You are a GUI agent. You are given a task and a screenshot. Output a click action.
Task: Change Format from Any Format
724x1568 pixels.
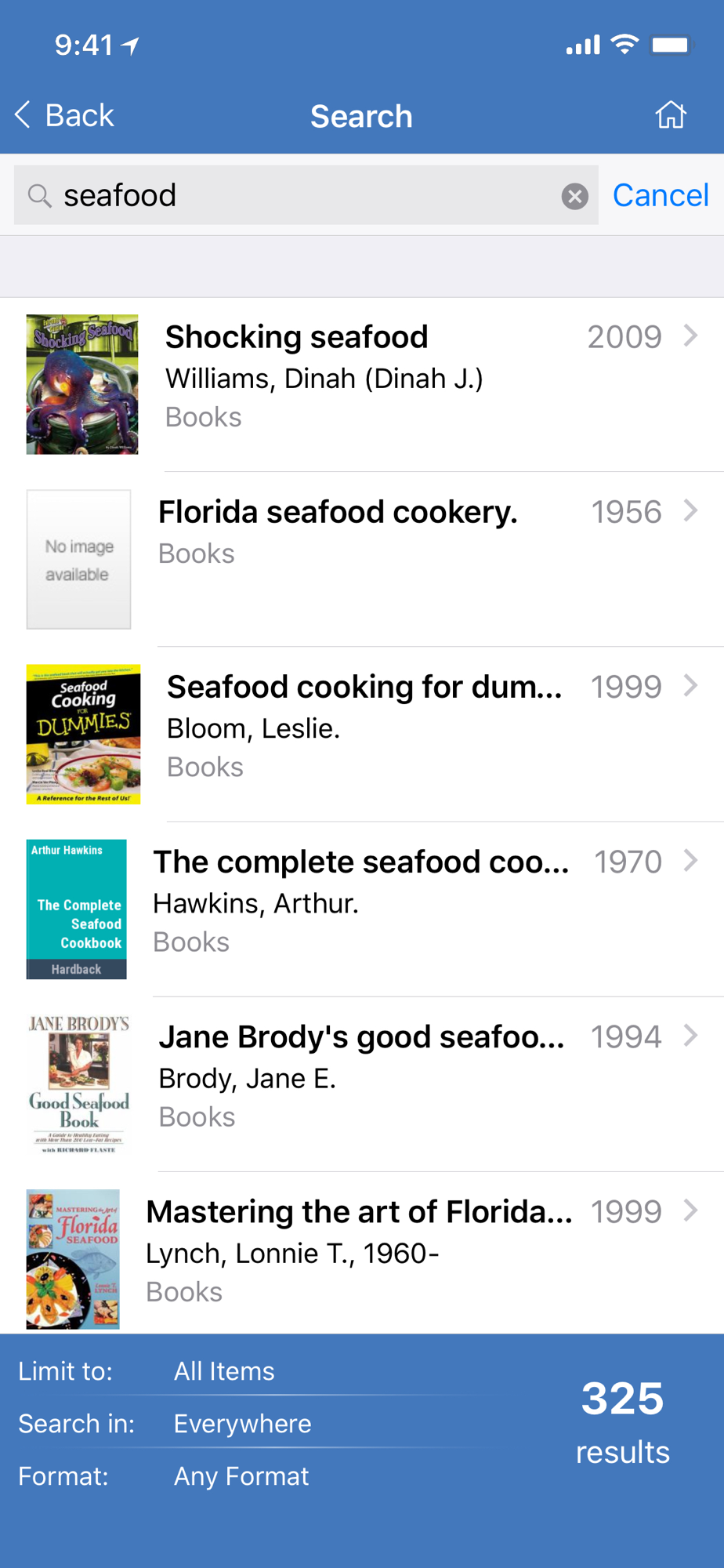(241, 1476)
